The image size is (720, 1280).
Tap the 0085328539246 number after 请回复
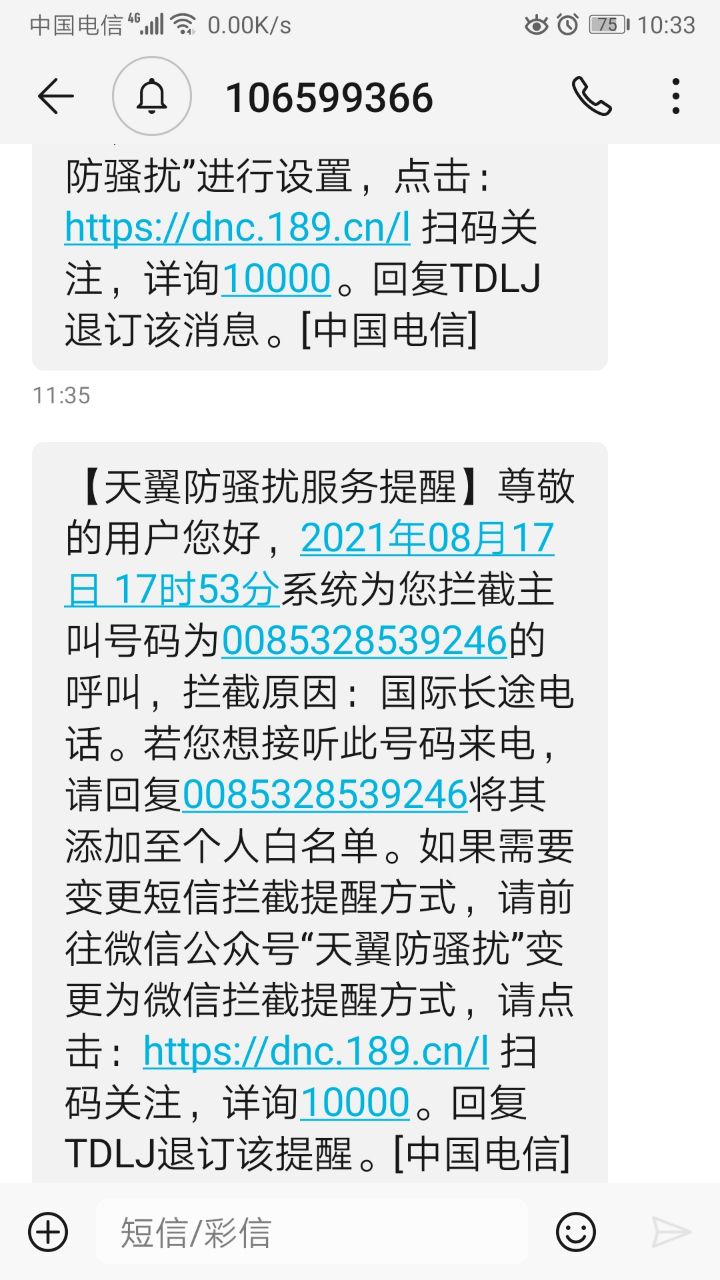pos(325,794)
